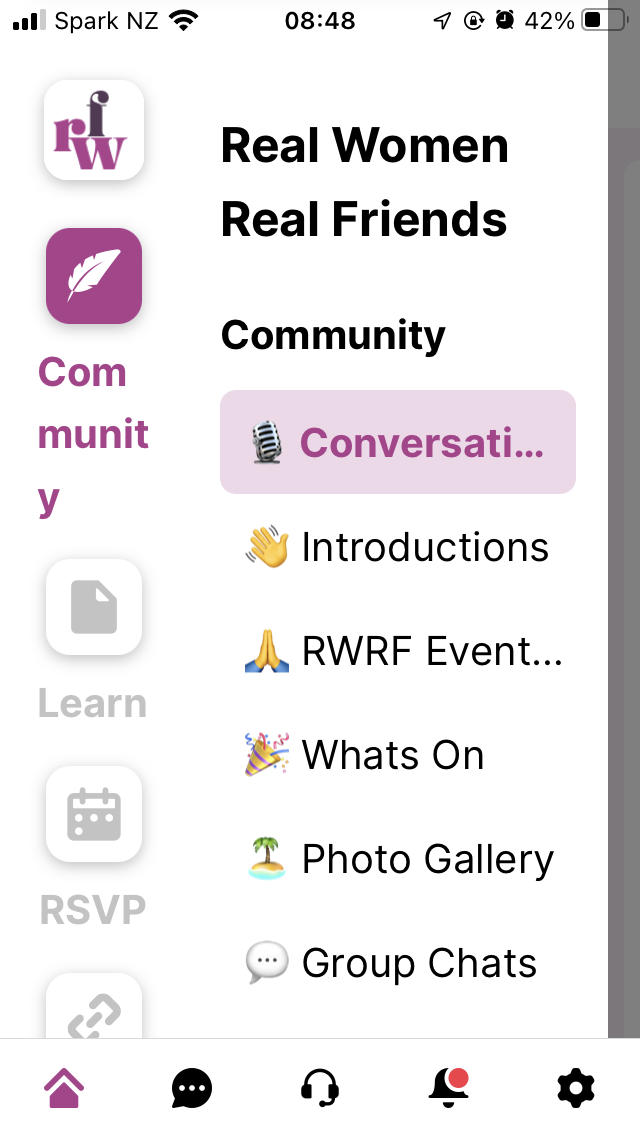Viewport: 640px width, 1136px height.
Task: Switch to the Learn section
Action: click(94, 607)
